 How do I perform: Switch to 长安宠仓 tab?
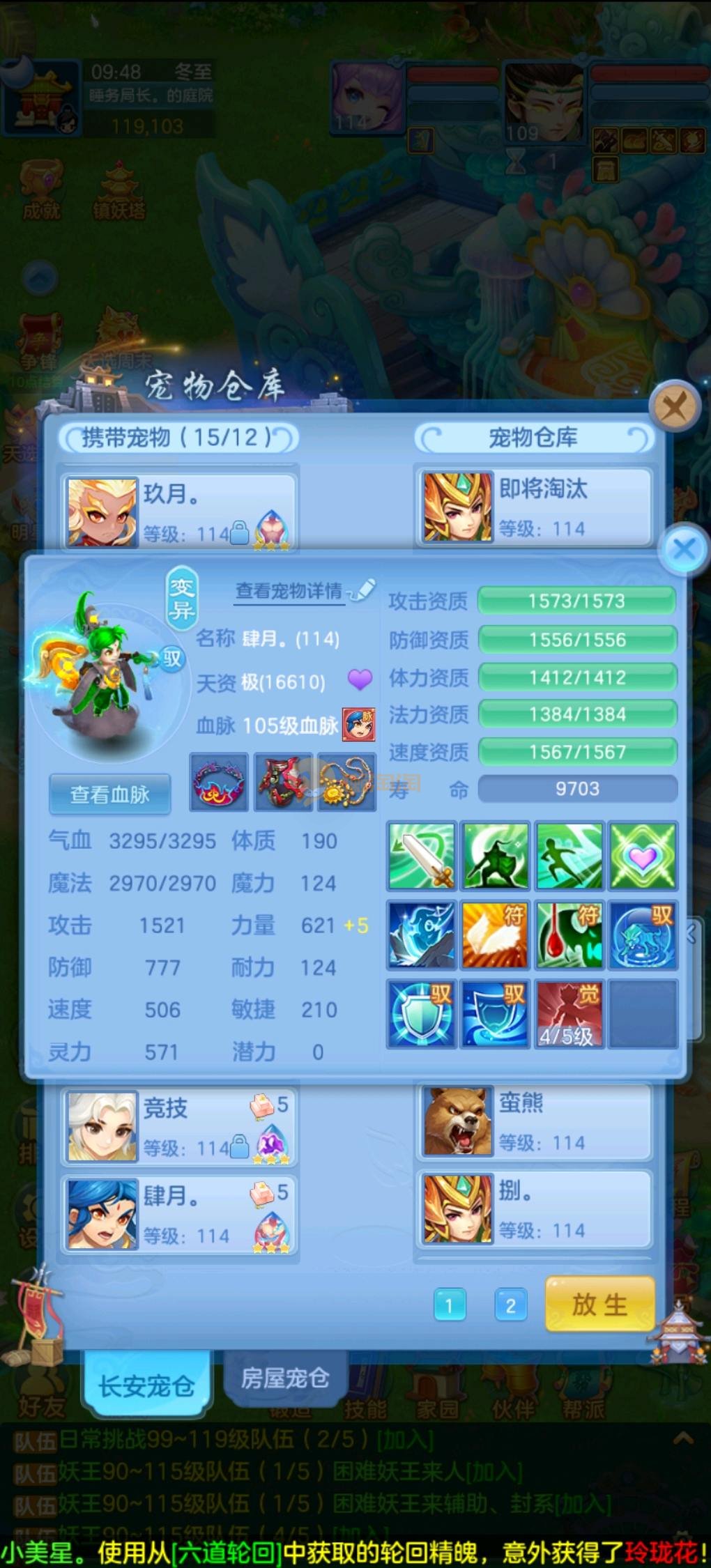(x=146, y=1385)
